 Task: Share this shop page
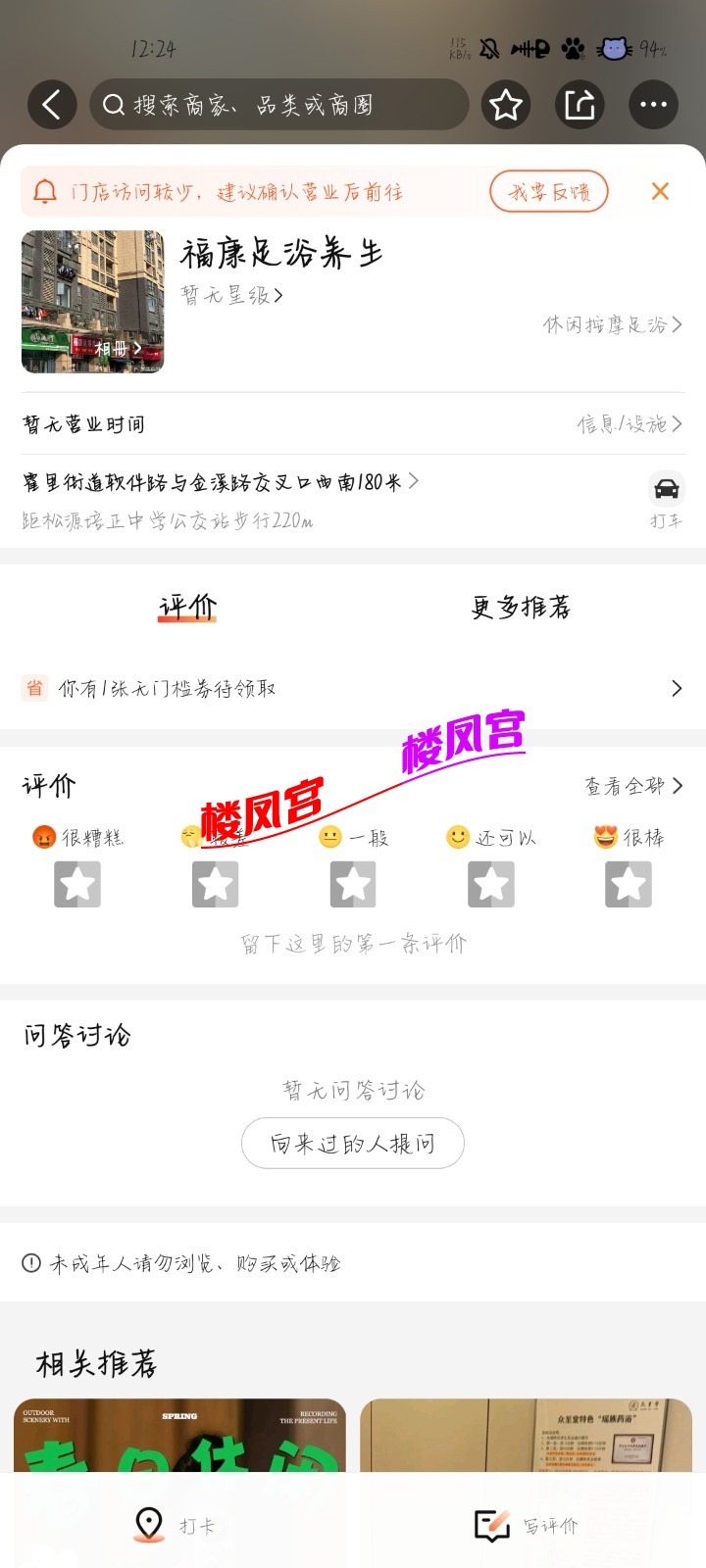pos(580,104)
